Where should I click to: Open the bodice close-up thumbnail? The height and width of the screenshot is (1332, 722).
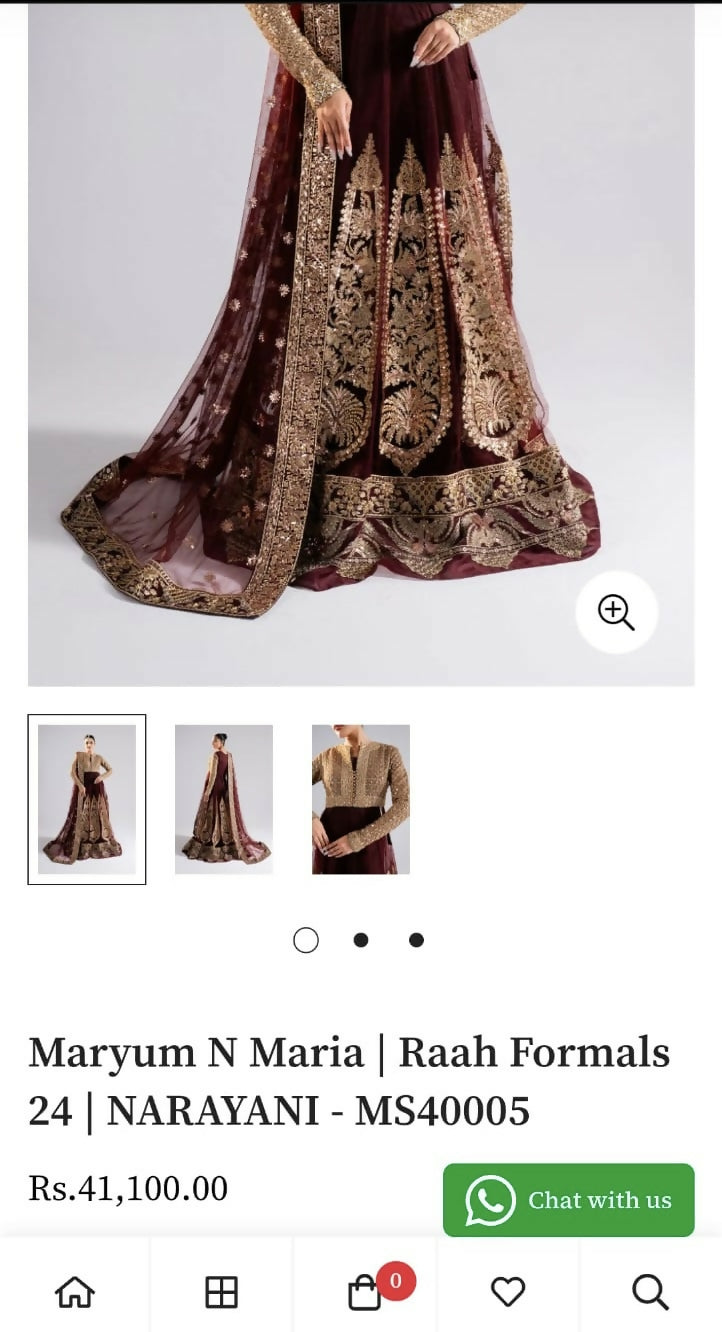[360, 797]
